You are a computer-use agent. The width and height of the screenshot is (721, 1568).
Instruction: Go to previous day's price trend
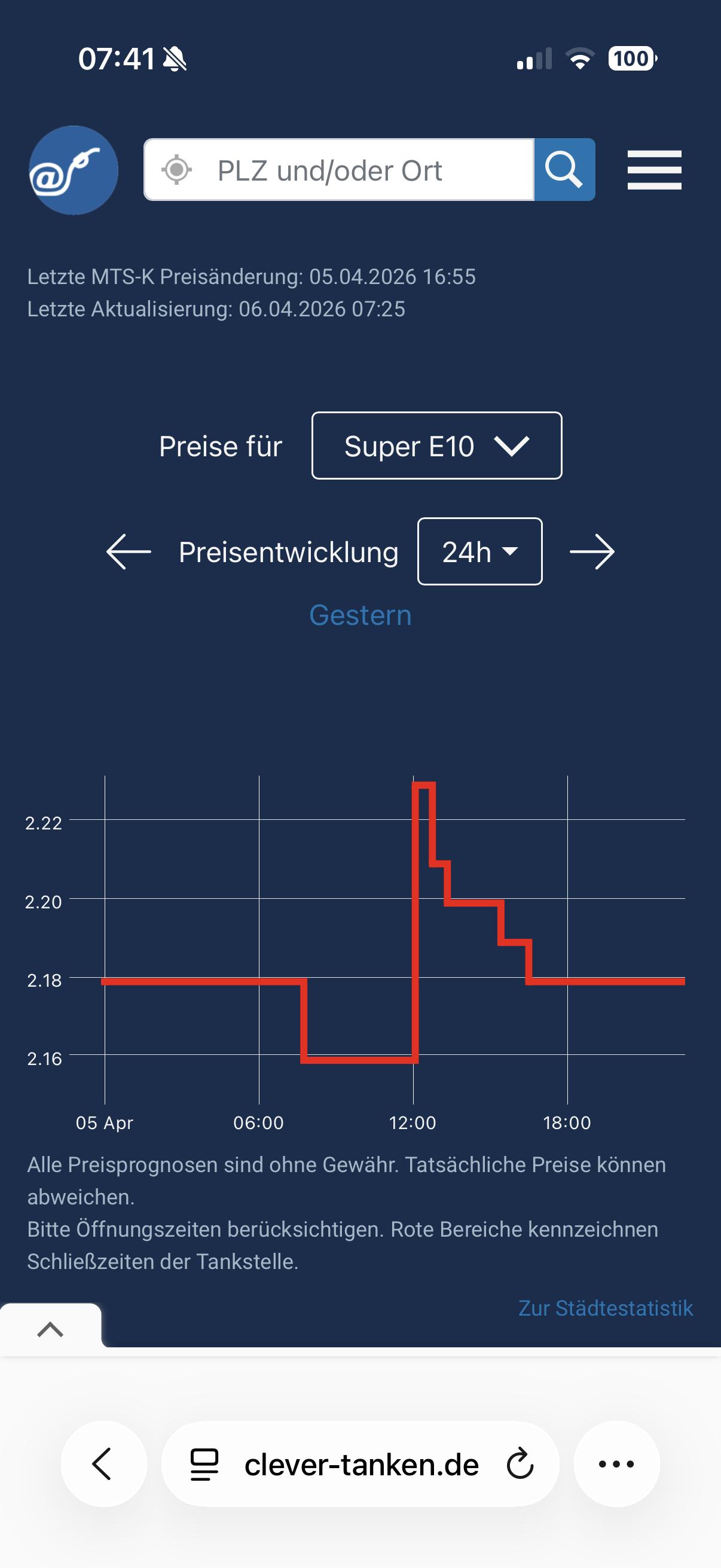[x=129, y=551]
